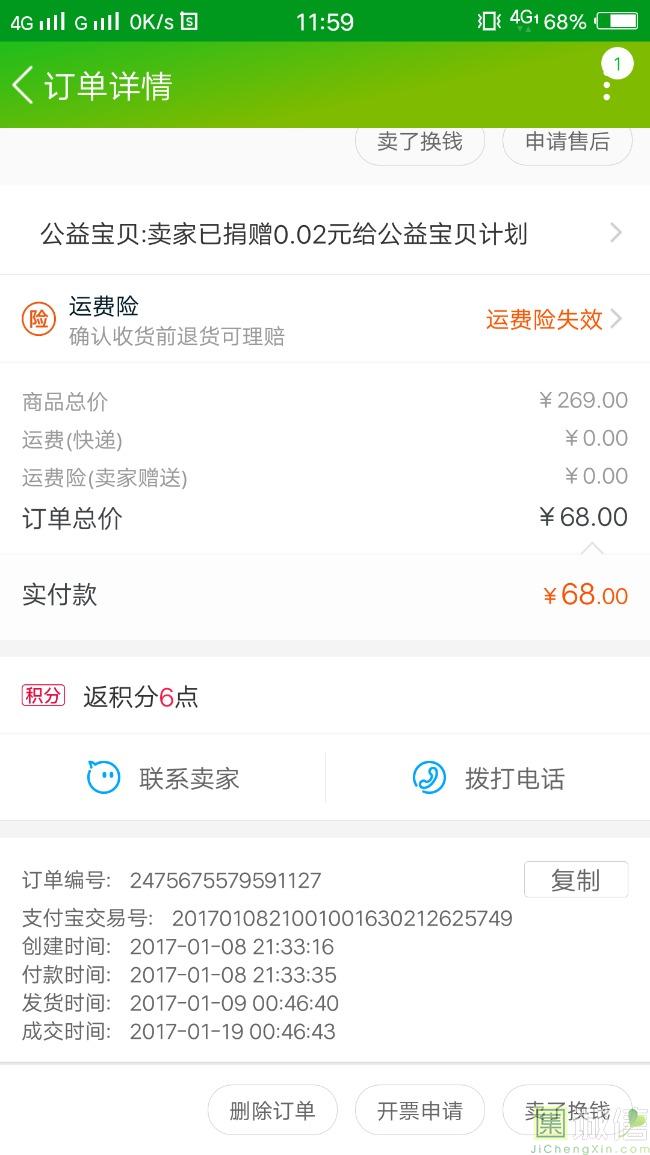Copy order number with 复制
The height and width of the screenshot is (1155, 650).
[x=575, y=880]
